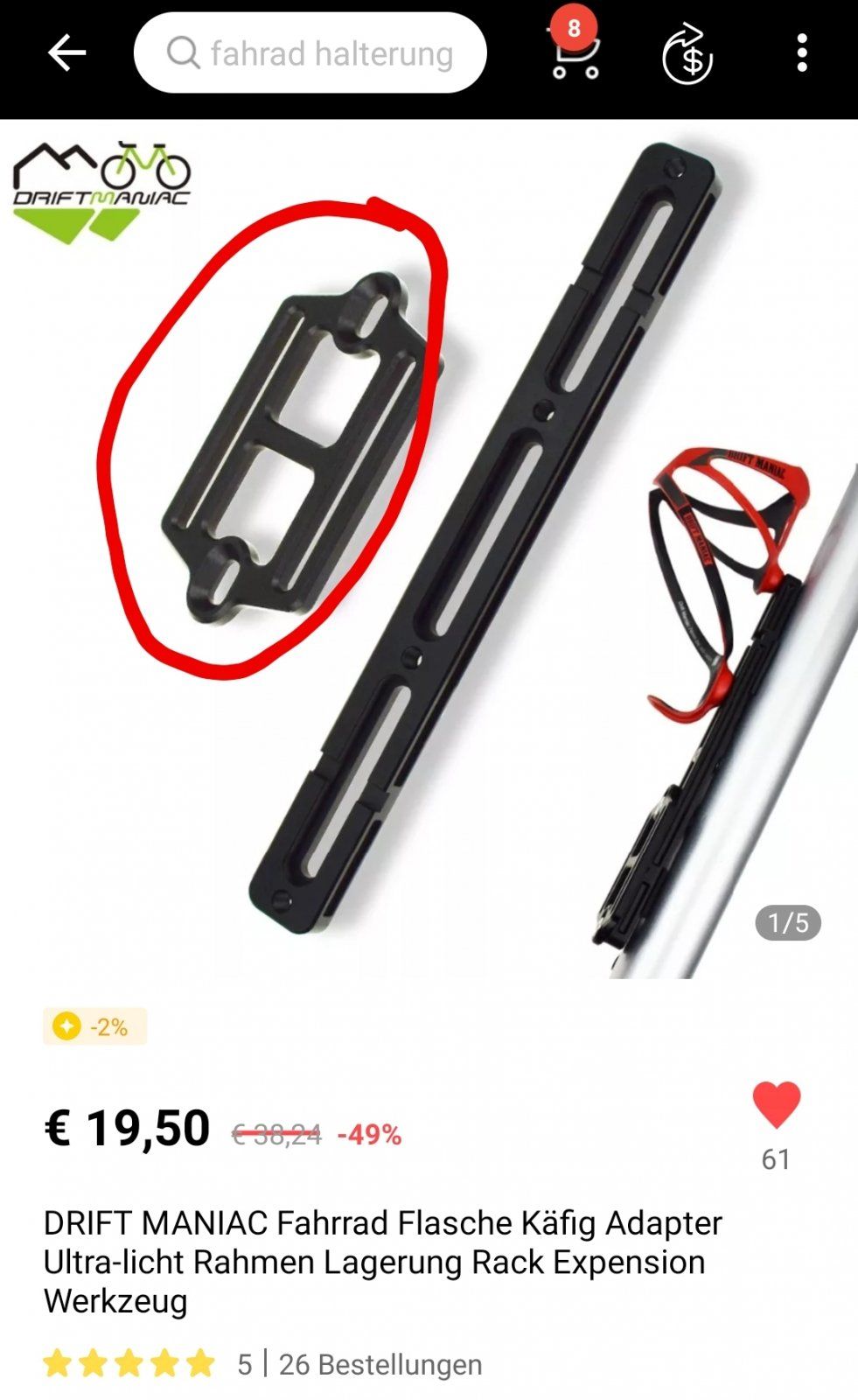Open the overflow menu

pyautogui.click(x=801, y=53)
